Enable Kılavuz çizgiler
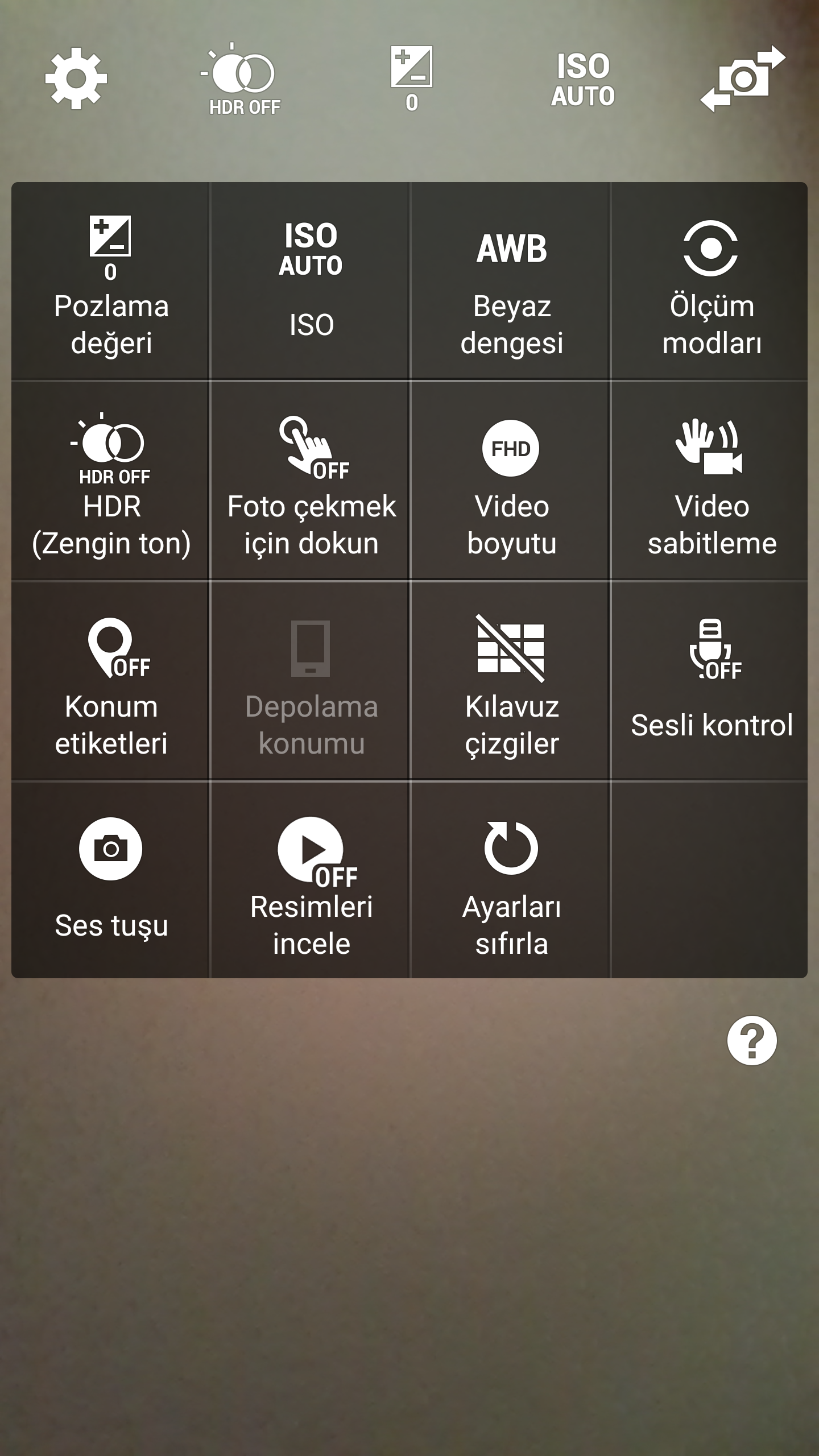 click(511, 681)
